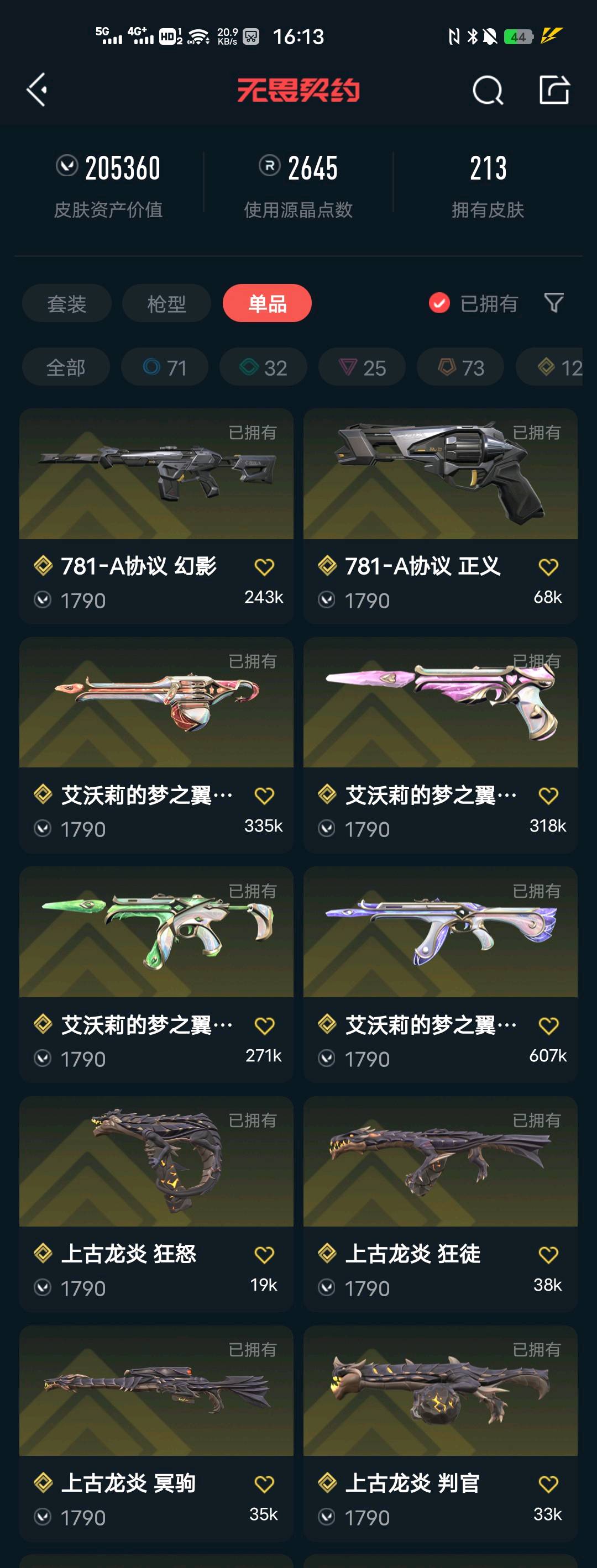Select the 单品 tab

click(267, 303)
